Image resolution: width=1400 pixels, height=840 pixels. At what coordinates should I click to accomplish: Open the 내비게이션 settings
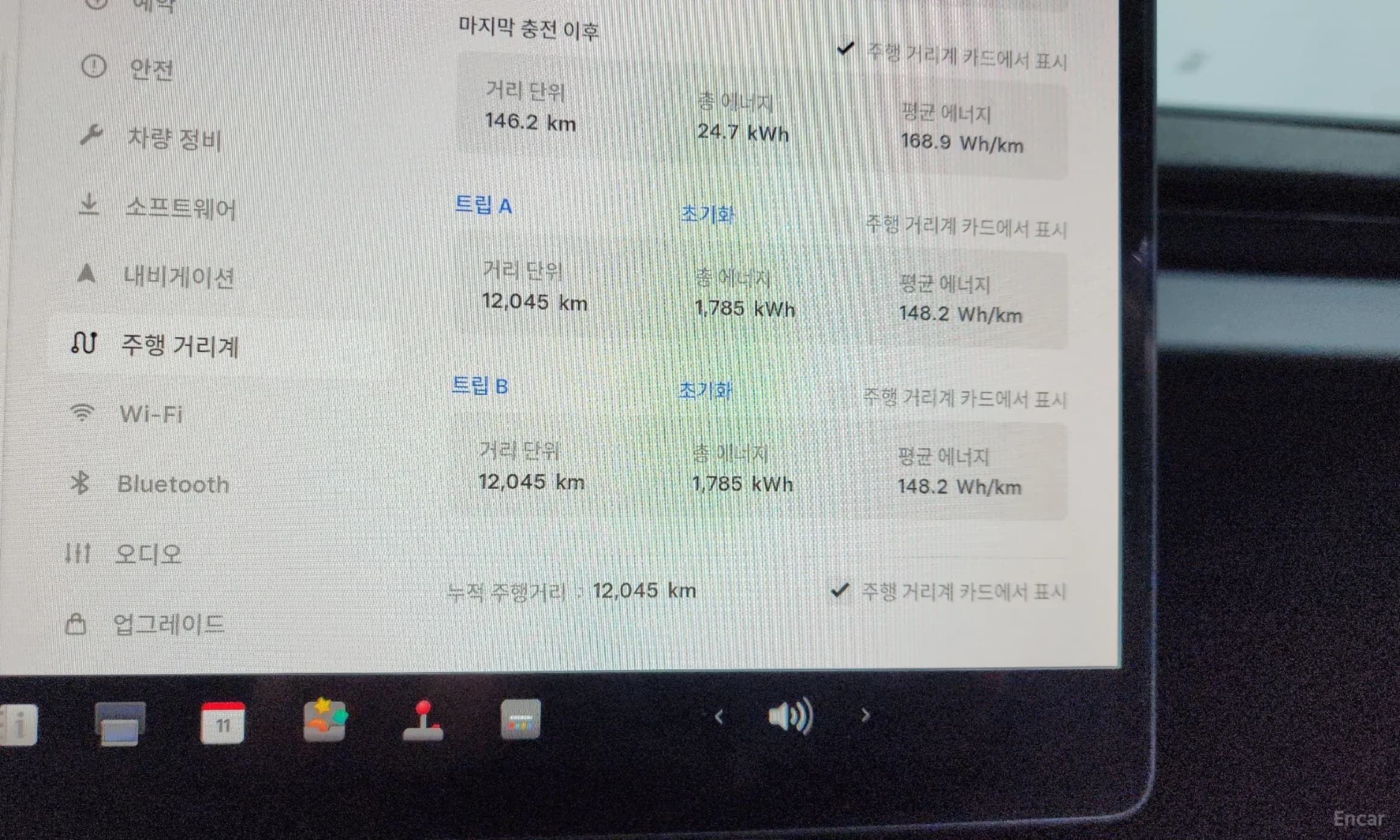178,277
